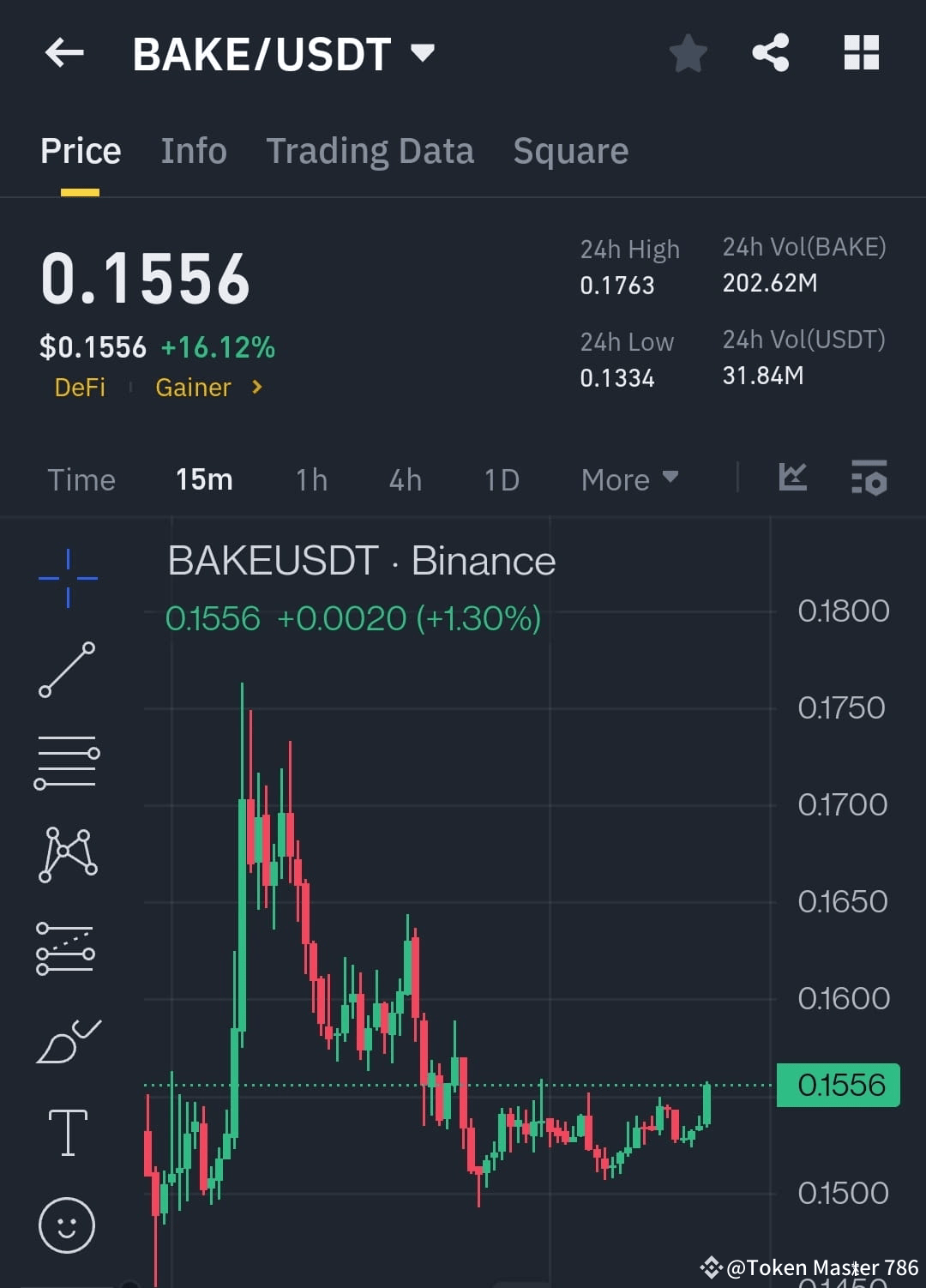Toggle the favorite star for BAKE/USDT
Image resolution: width=926 pixels, height=1288 pixels.
(688, 53)
